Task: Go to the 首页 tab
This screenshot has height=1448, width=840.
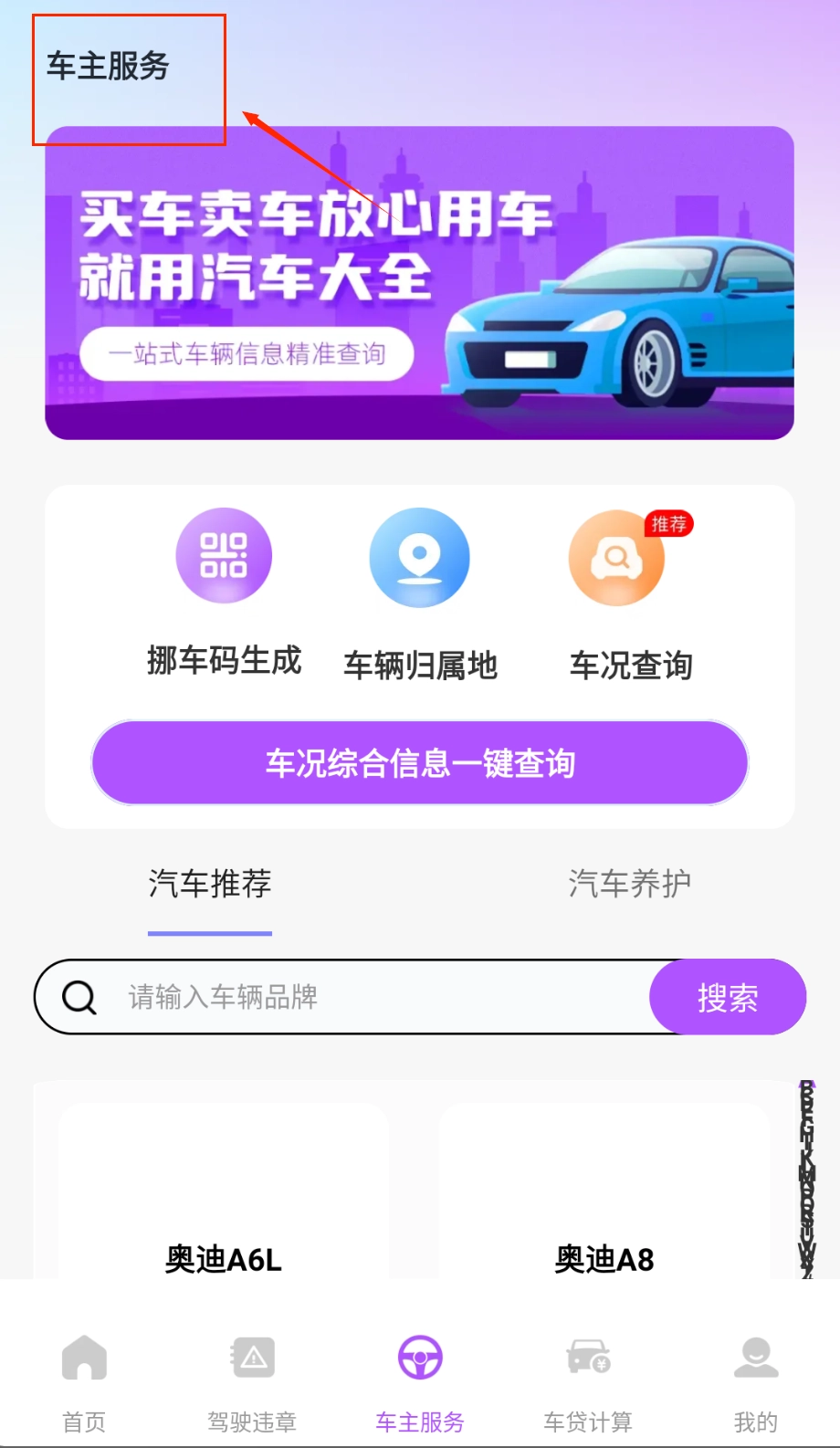Action: [84, 1380]
